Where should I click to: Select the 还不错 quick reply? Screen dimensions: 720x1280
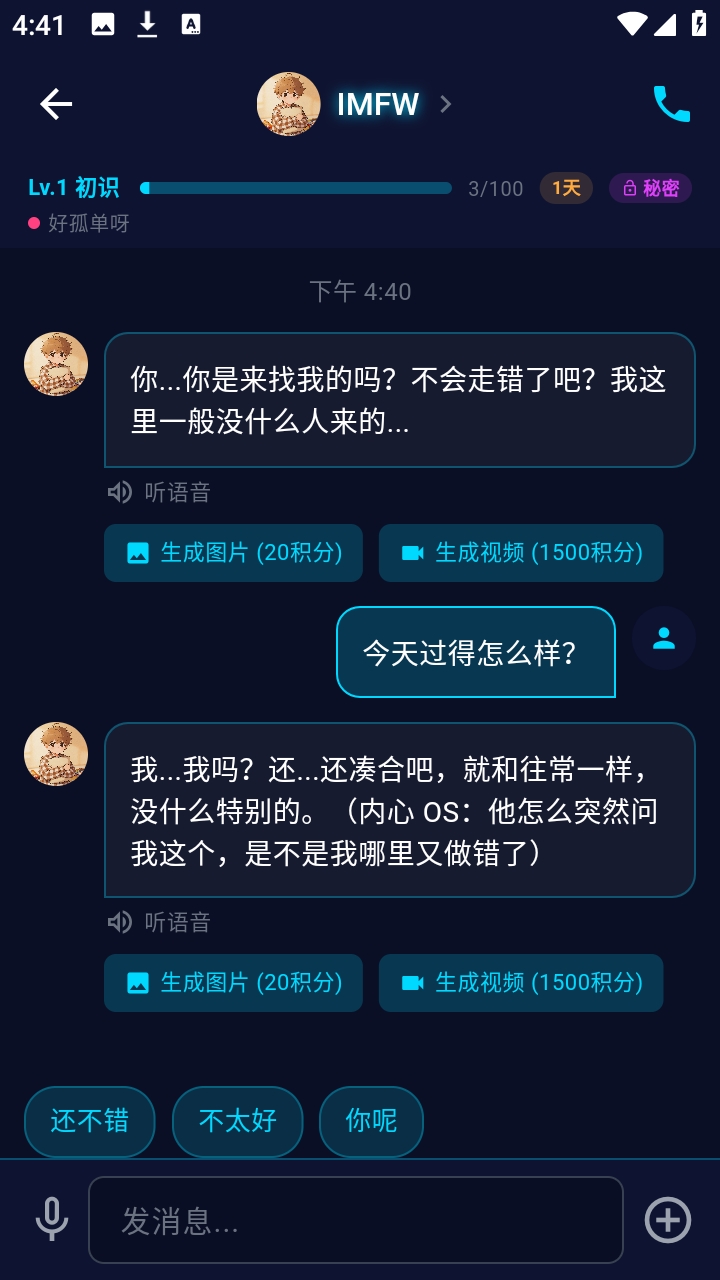click(90, 1121)
